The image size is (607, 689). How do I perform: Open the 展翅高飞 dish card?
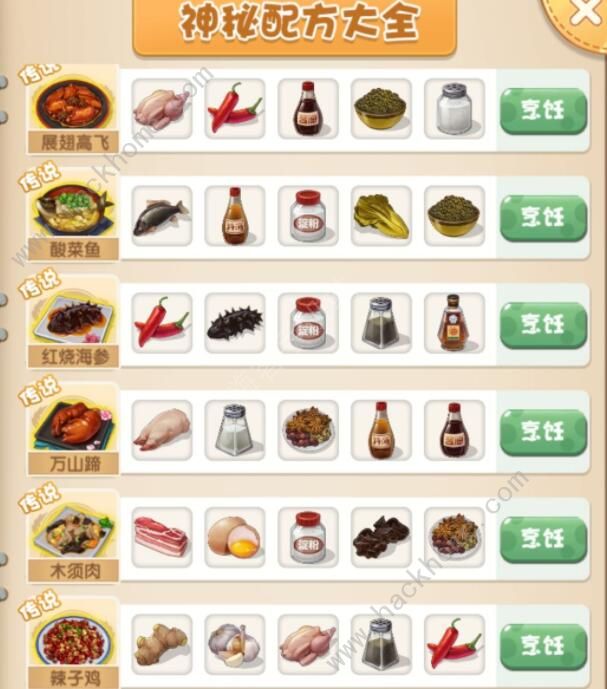pyautogui.click(x=72, y=110)
